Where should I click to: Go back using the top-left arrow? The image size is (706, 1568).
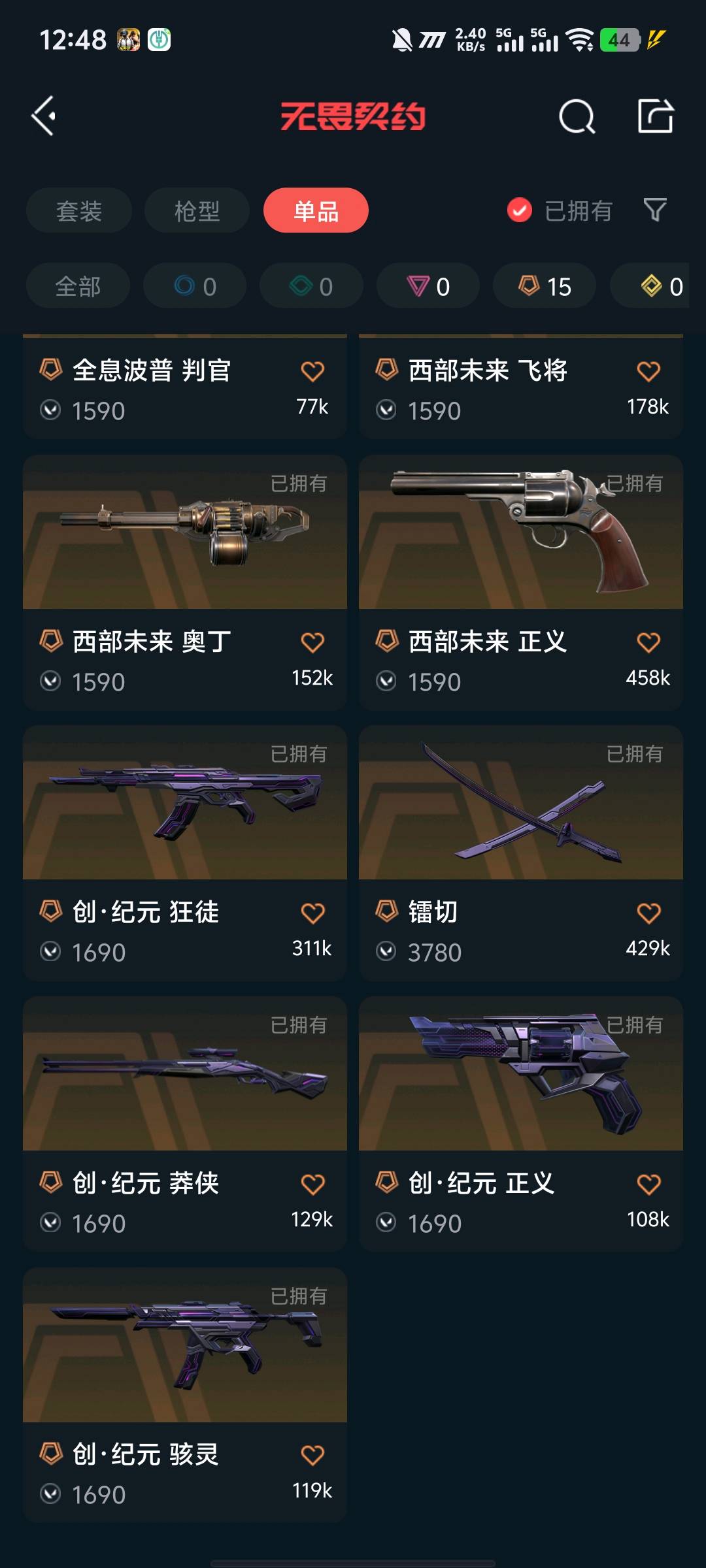coord(44,117)
